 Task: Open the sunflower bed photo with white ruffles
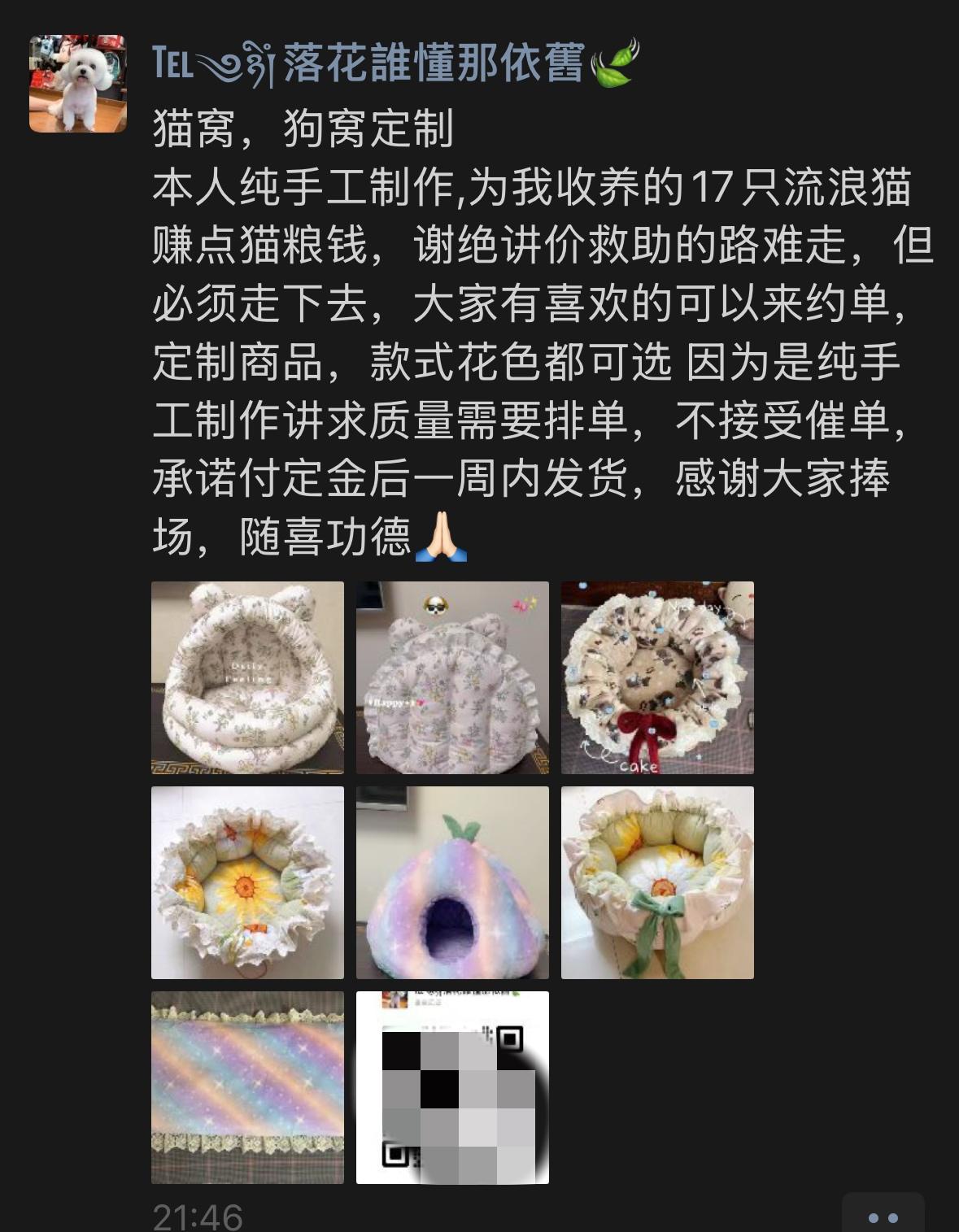[247, 882]
